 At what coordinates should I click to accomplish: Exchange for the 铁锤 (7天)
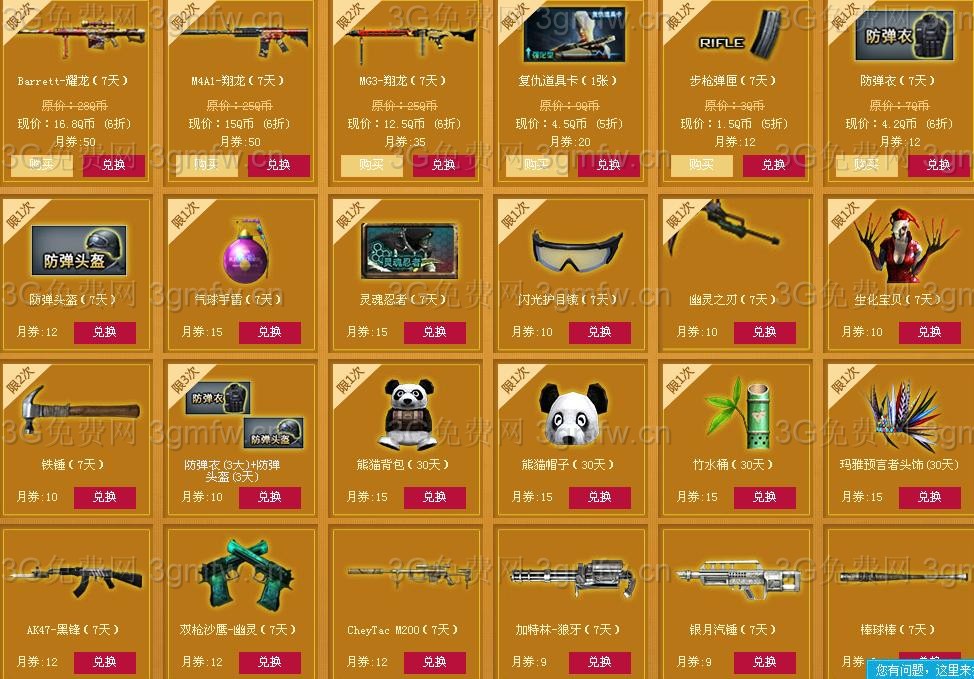[104, 497]
